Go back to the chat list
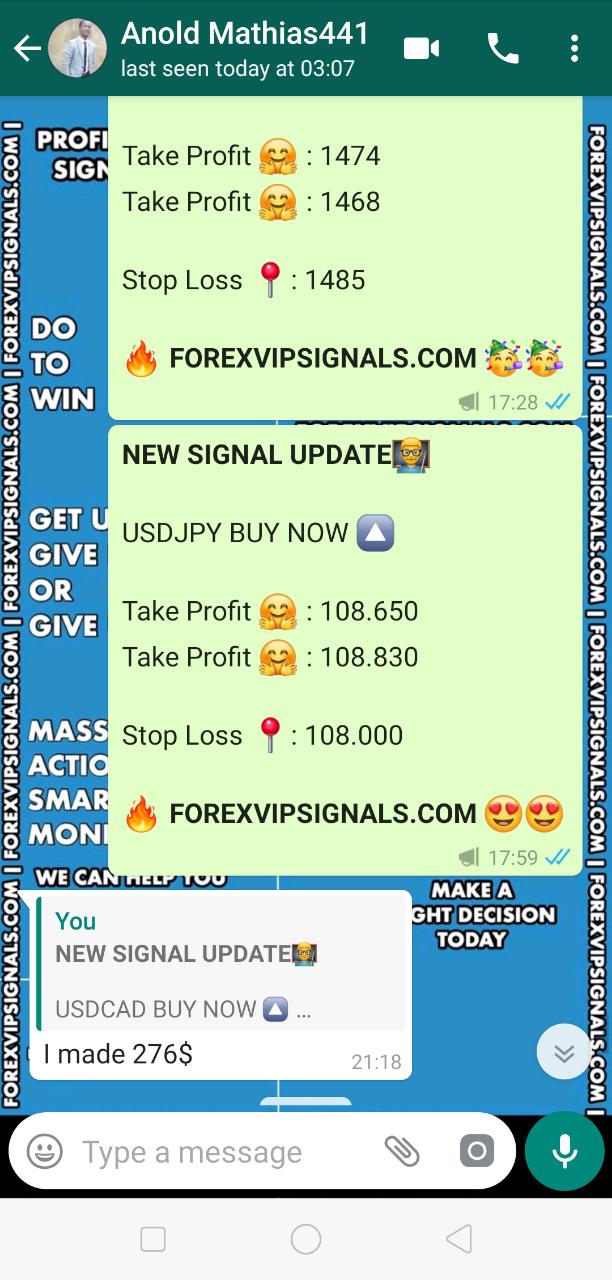Viewport: 612px width, 1280px height. point(26,48)
